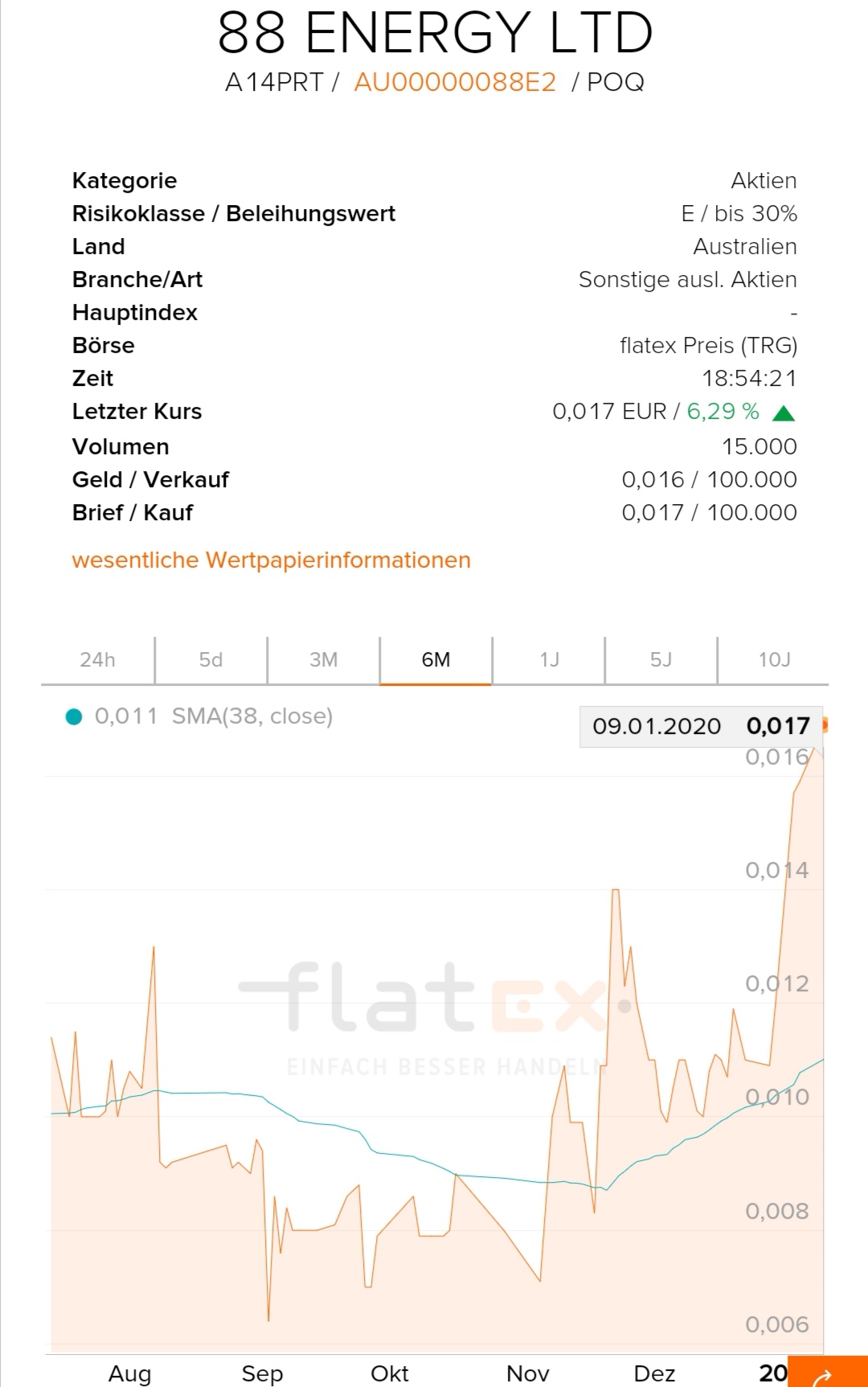868x1387 pixels.
Task: Show the 1J chart timeframe
Action: pyautogui.click(x=547, y=659)
